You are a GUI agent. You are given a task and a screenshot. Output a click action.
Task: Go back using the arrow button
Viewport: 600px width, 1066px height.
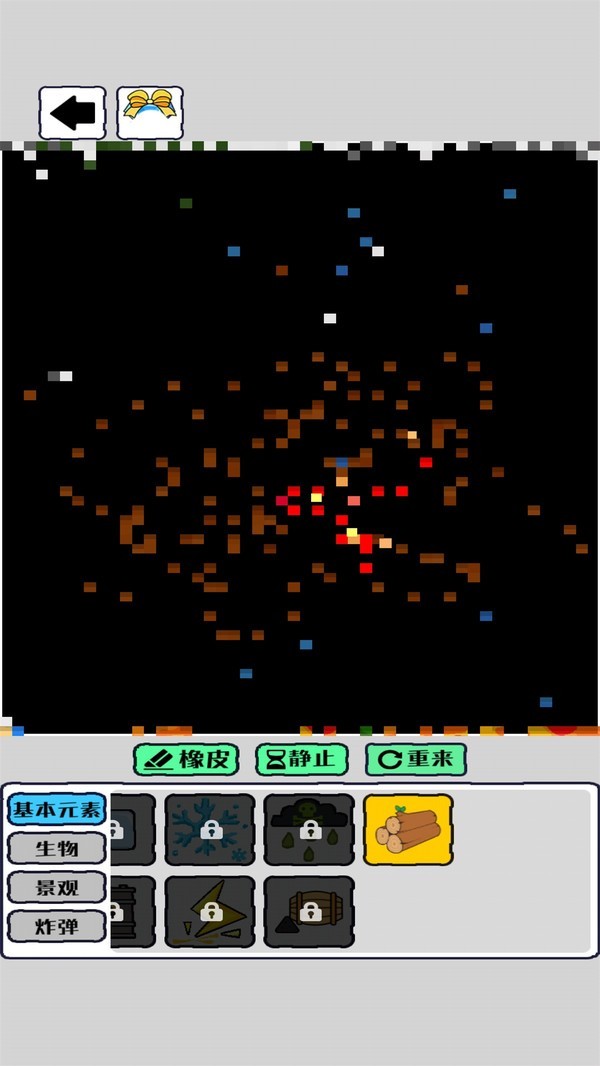[x=72, y=113]
